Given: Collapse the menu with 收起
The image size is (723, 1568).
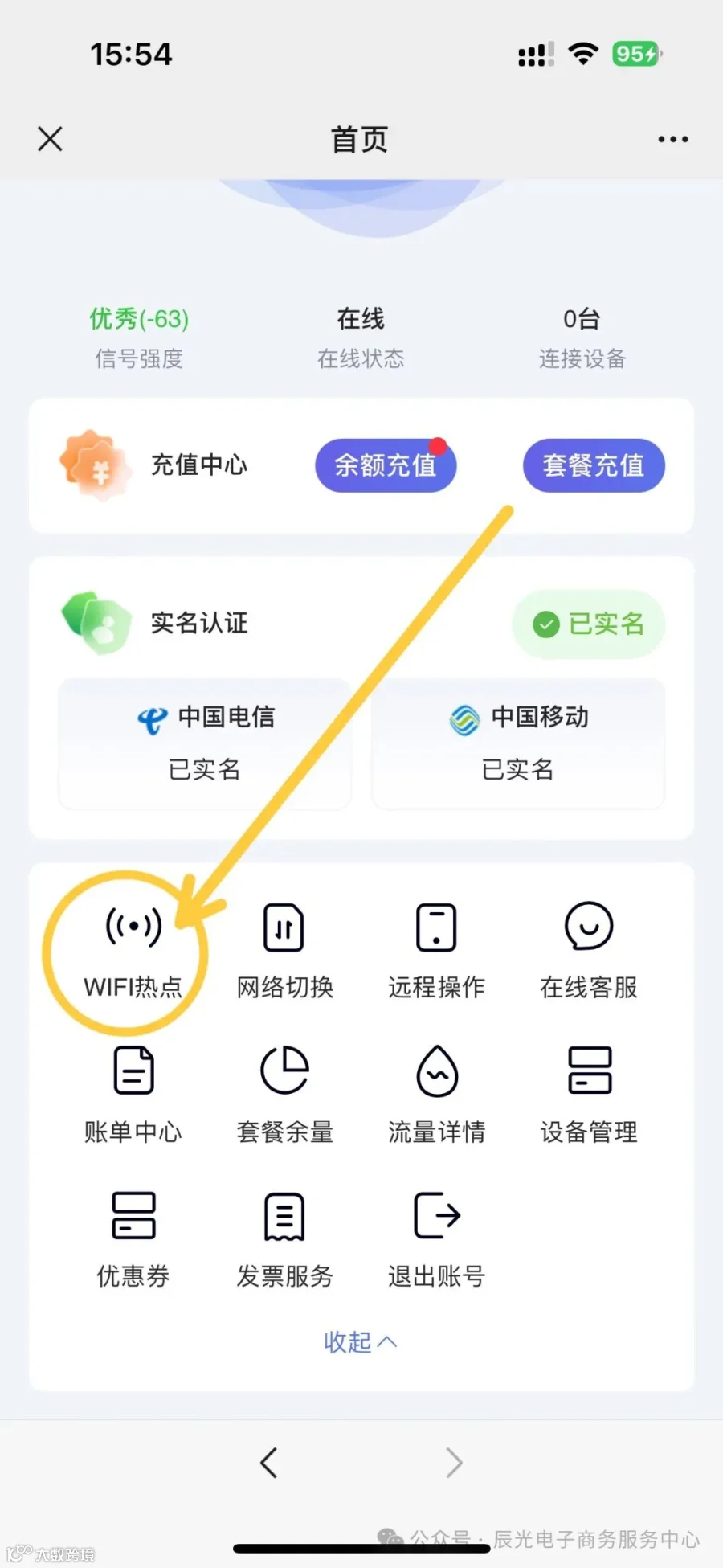Looking at the screenshot, I should pos(360,1342).
